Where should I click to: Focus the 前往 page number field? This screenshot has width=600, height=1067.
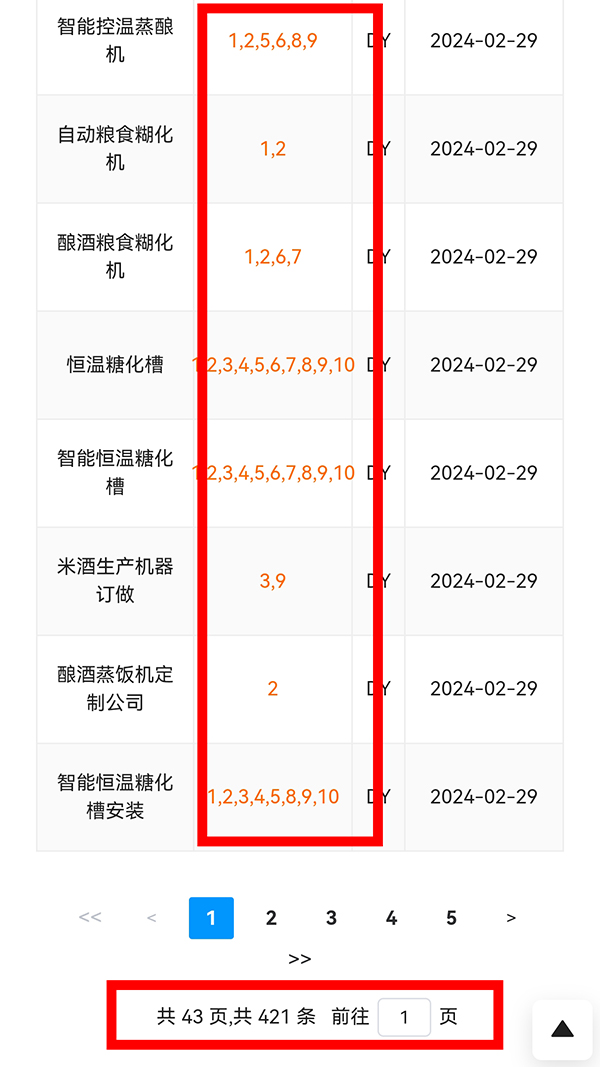[404, 1017]
